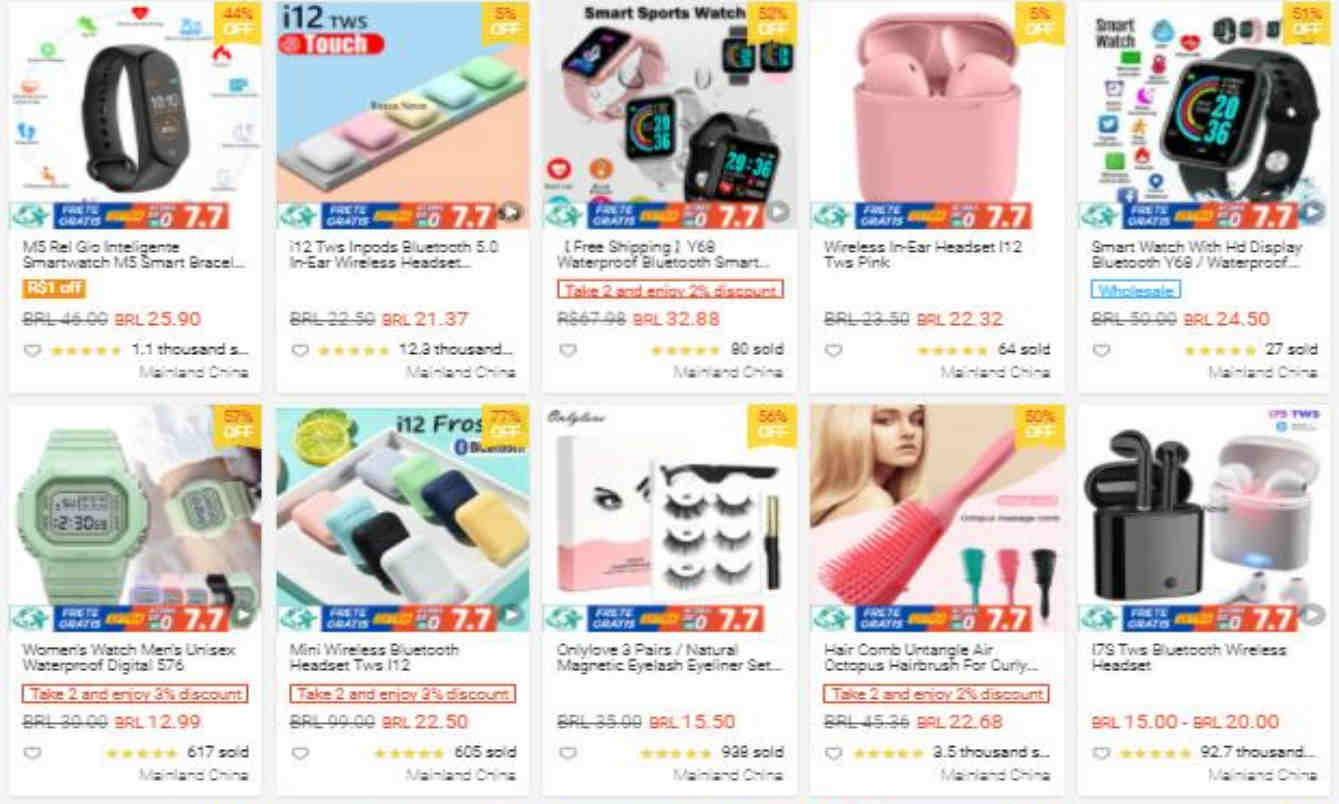Play the video on i12 Frosted headset image
The height and width of the screenshot is (804, 1339).
coord(512,614)
